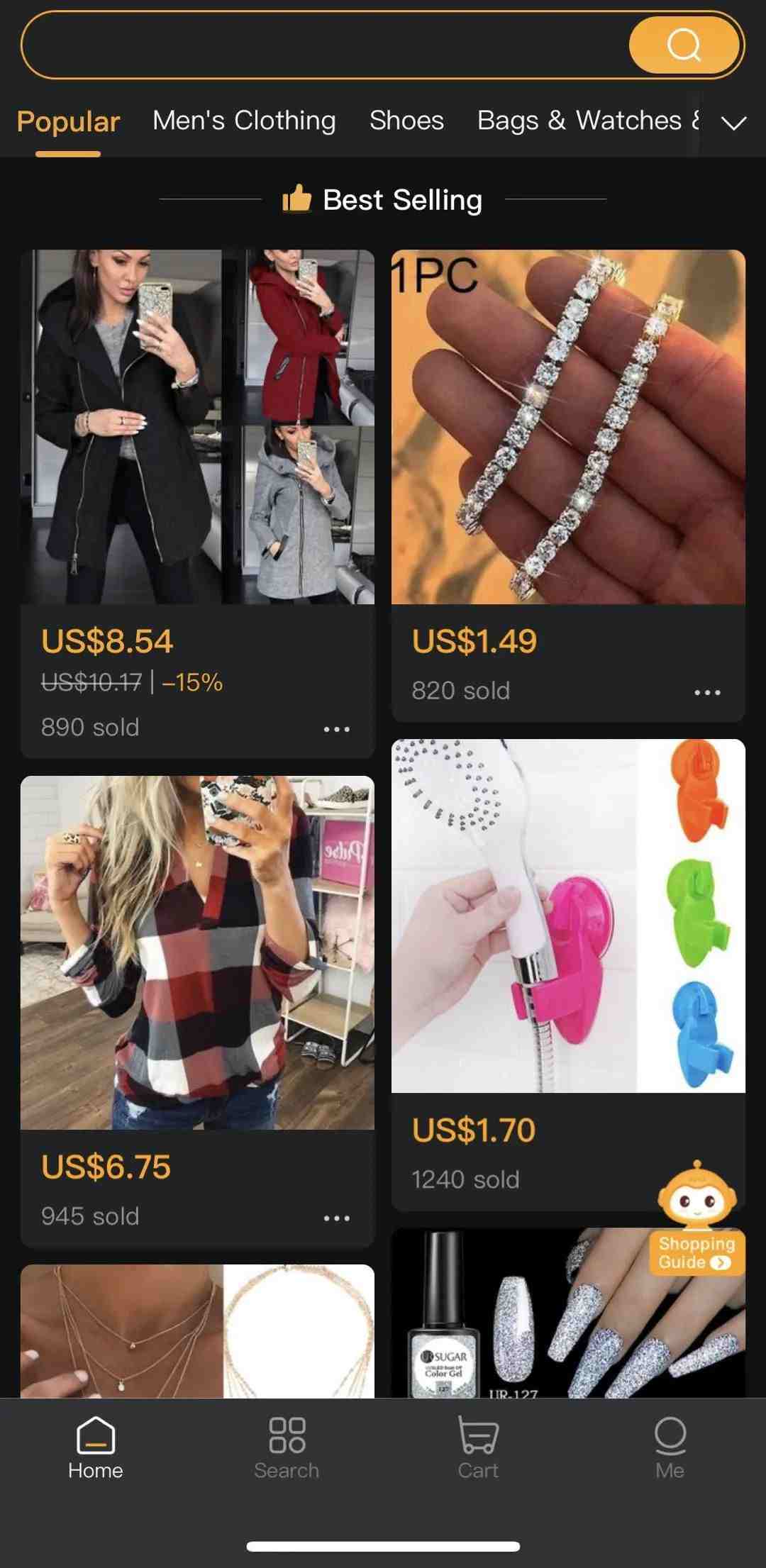
Task: Switch to Men's Clothing tab
Action: coord(244,121)
